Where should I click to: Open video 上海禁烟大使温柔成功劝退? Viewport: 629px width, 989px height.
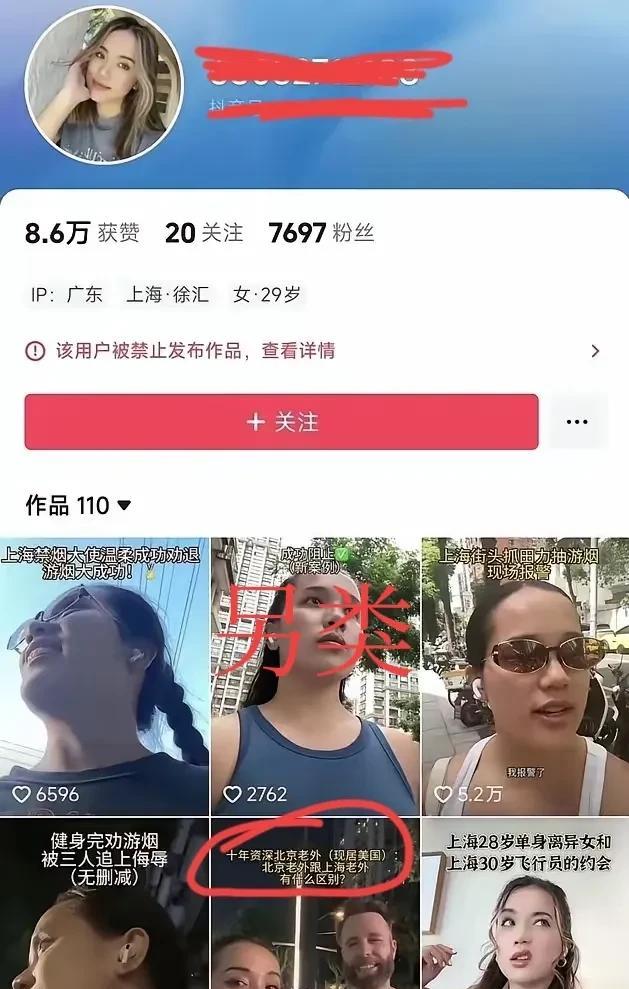coord(104,676)
